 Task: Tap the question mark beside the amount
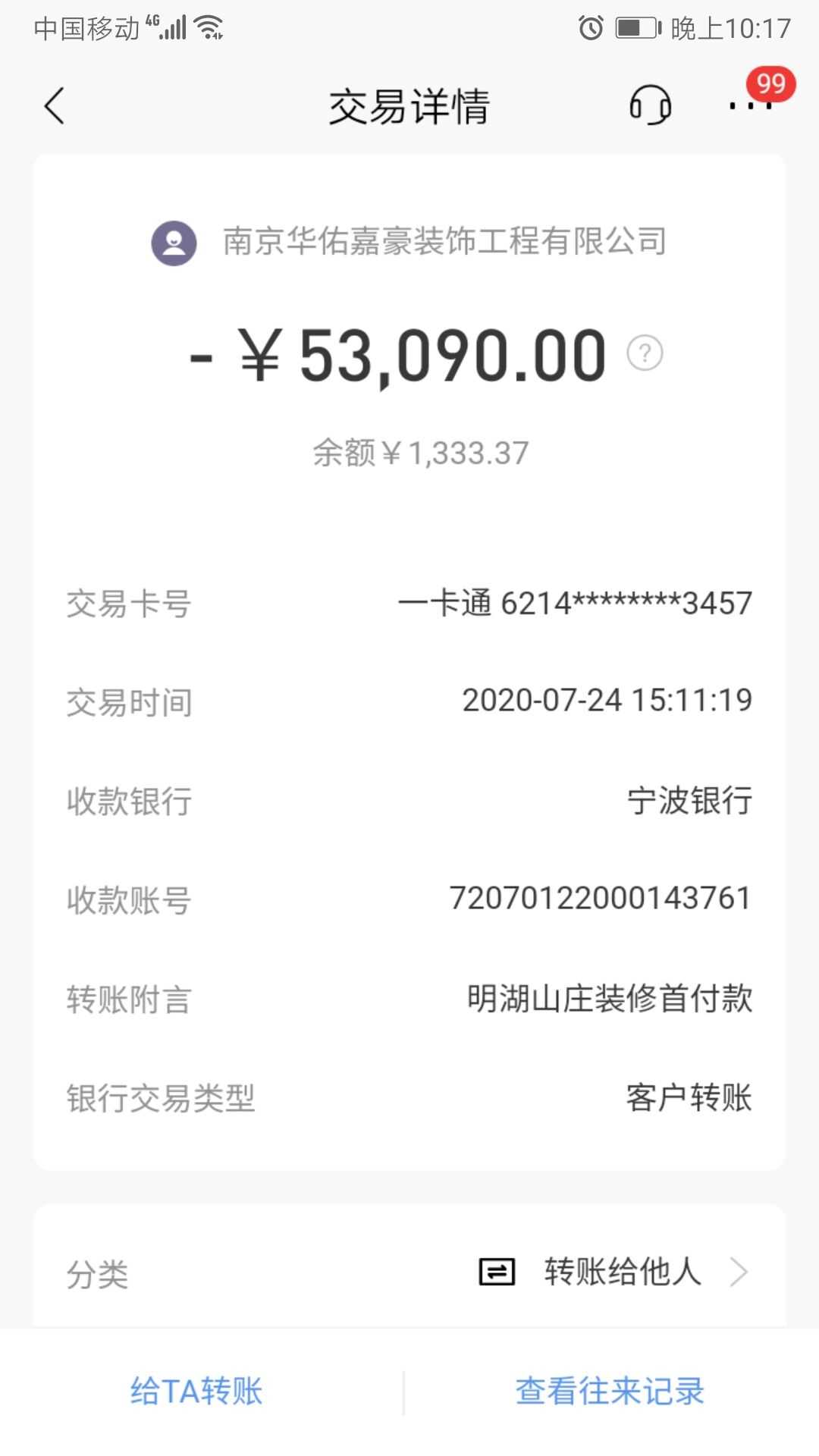click(645, 353)
